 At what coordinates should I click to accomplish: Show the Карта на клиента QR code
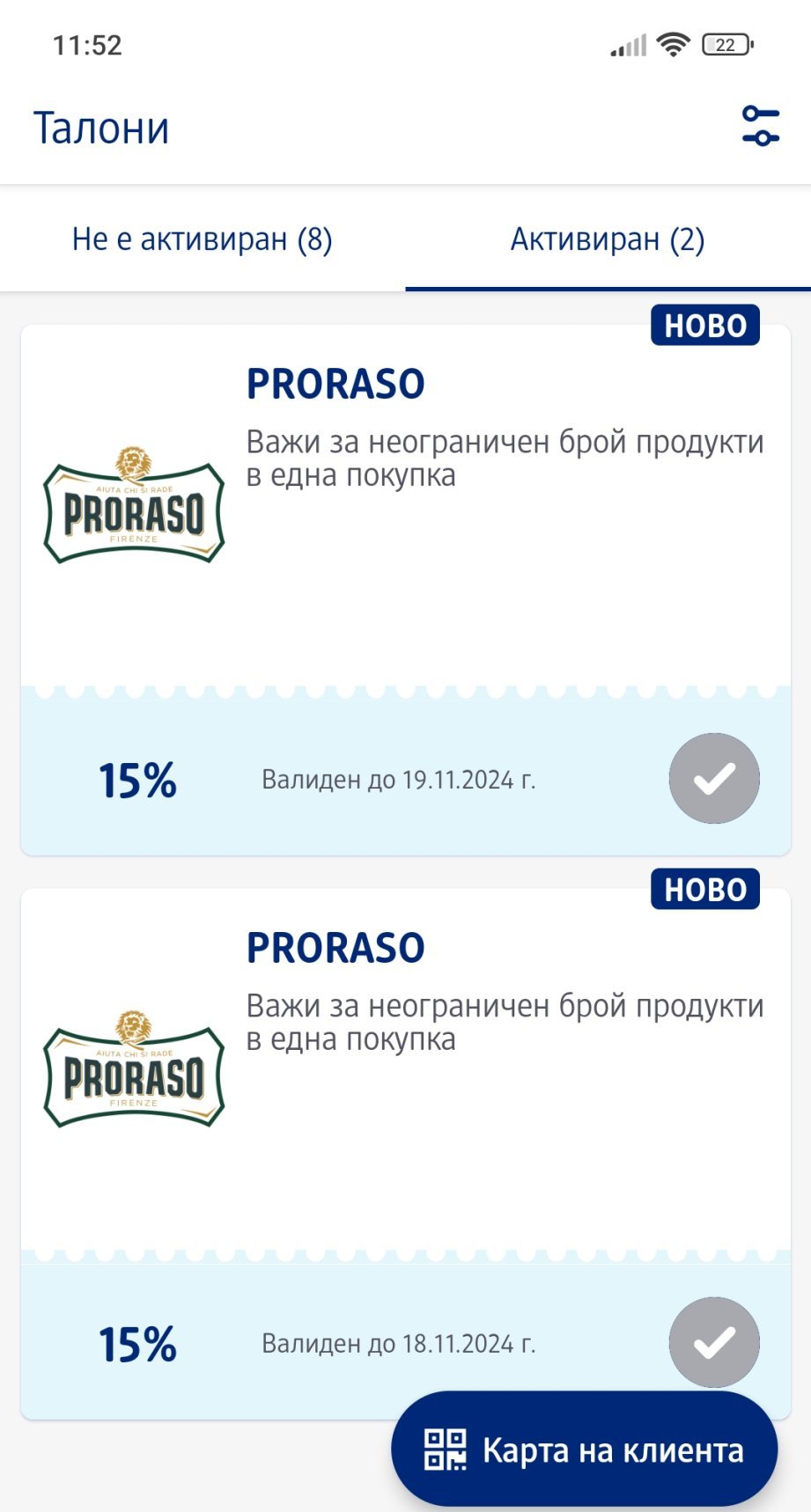point(584,1450)
